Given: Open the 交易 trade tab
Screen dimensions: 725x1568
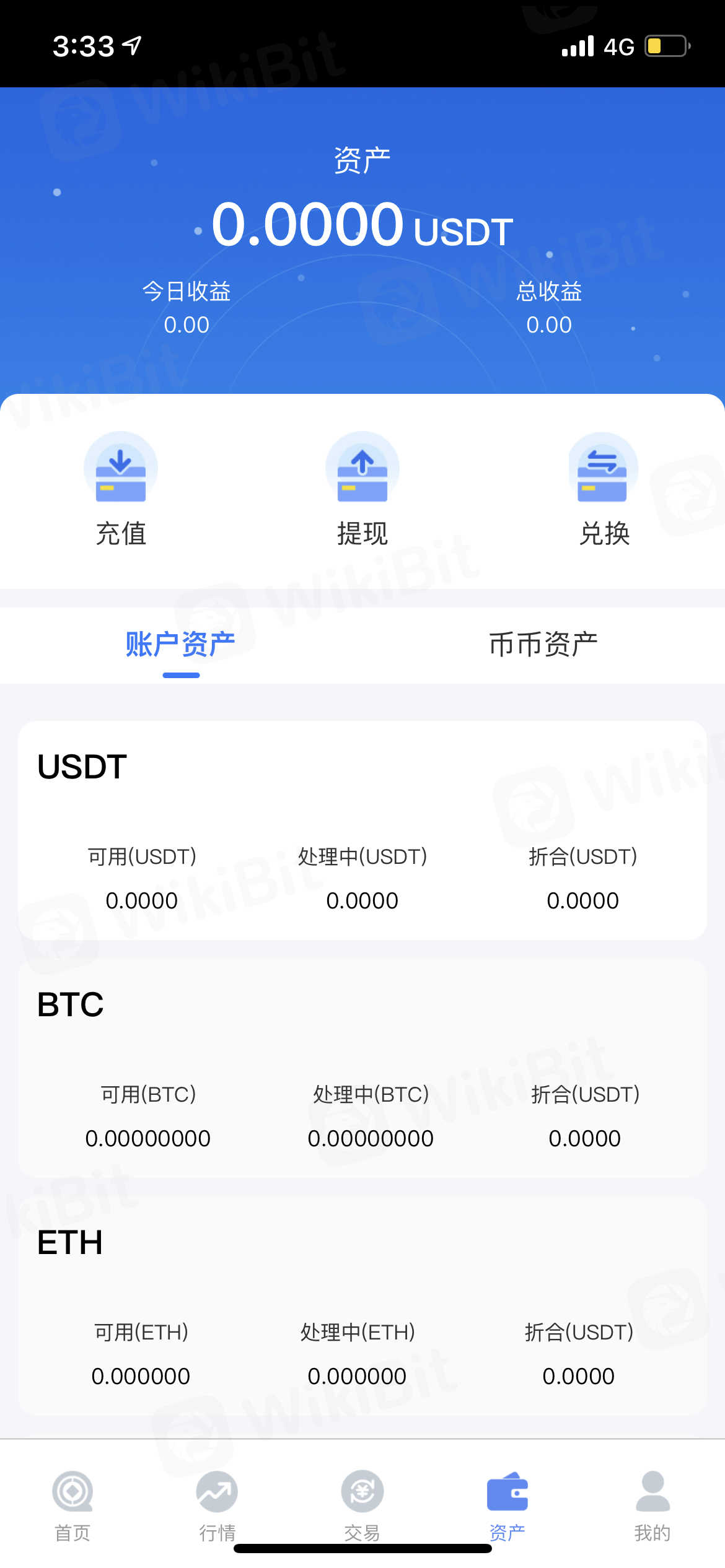Looking at the screenshot, I should 362,1505.
